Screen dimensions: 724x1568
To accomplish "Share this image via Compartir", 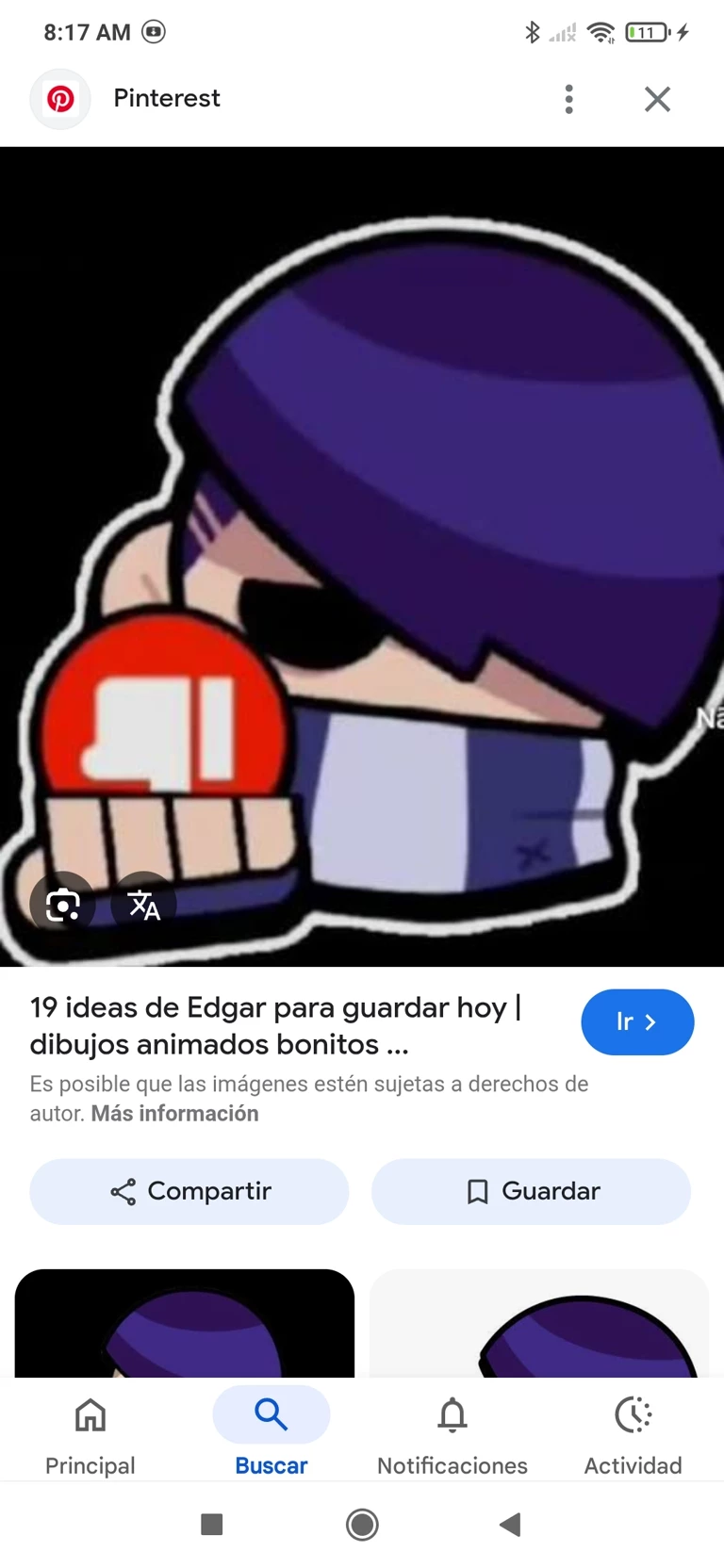I will (x=189, y=1191).
